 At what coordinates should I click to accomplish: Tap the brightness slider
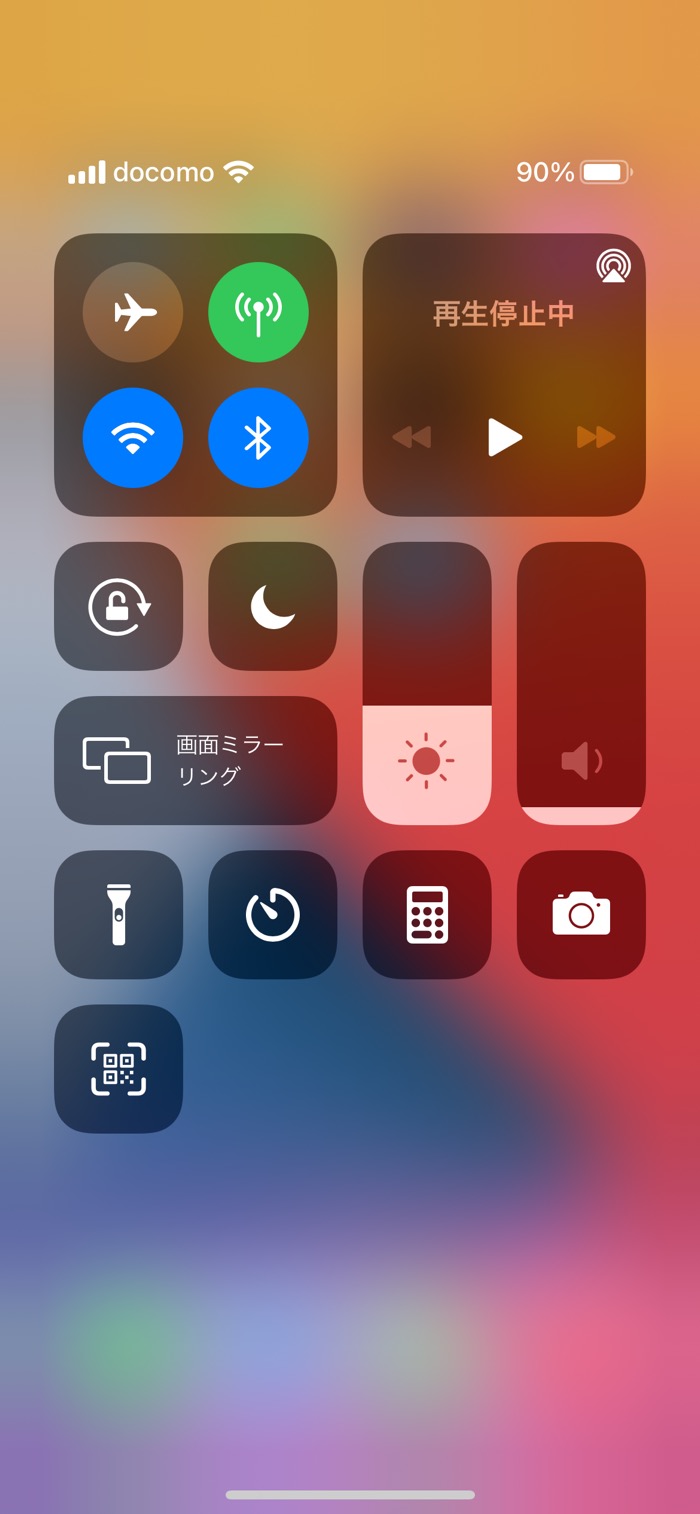point(427,683)
